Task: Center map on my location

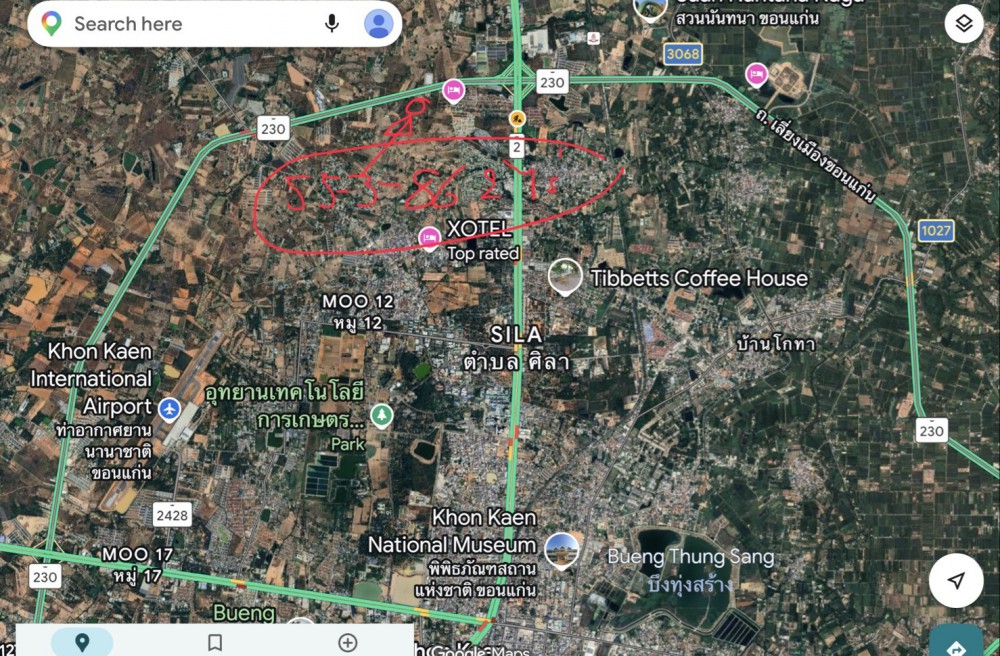Action: 956,581
